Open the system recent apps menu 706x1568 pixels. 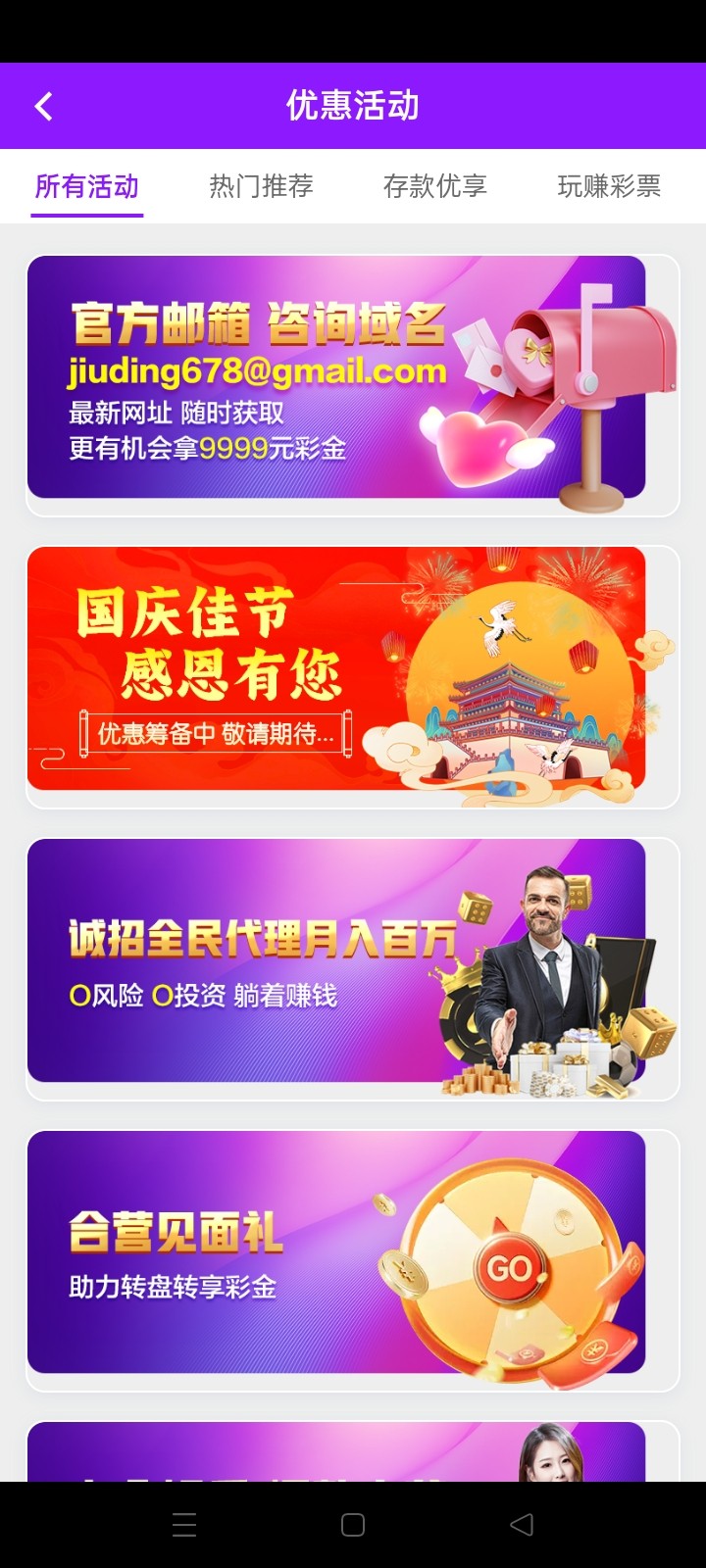pyautogui.click(x=184, y=1525)
